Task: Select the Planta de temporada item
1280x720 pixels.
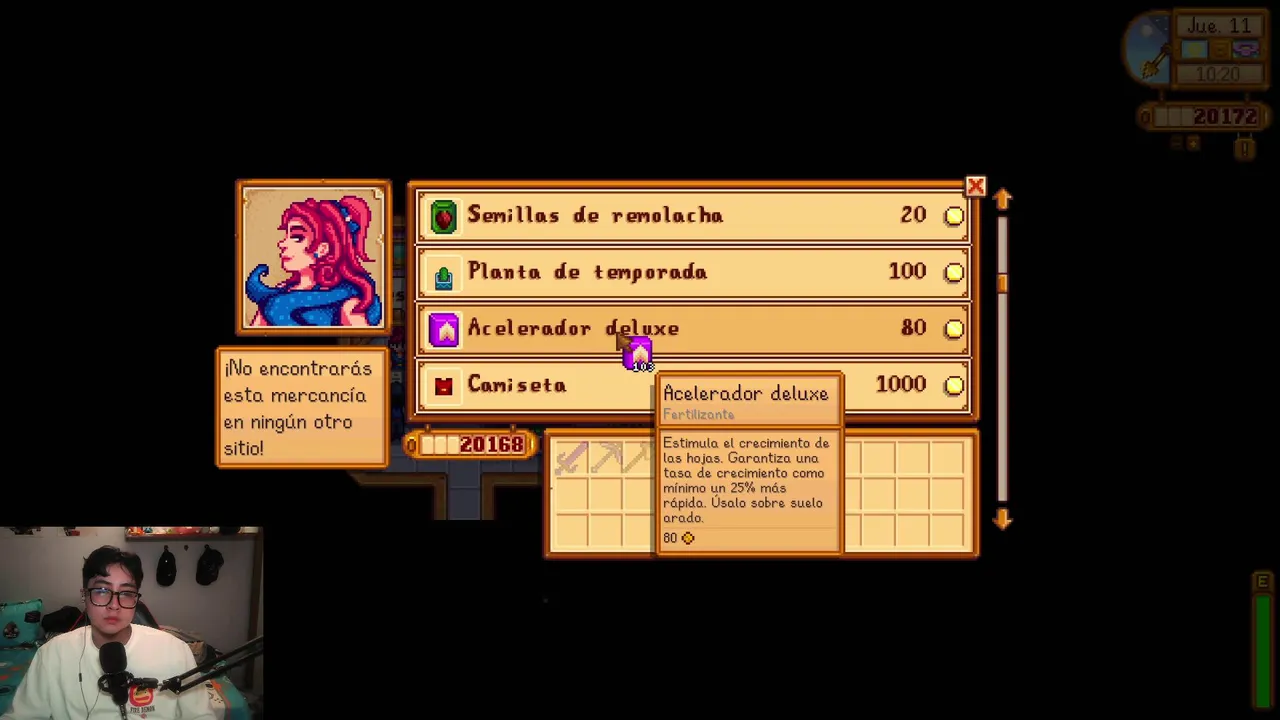Action: [x=692, y=272]
